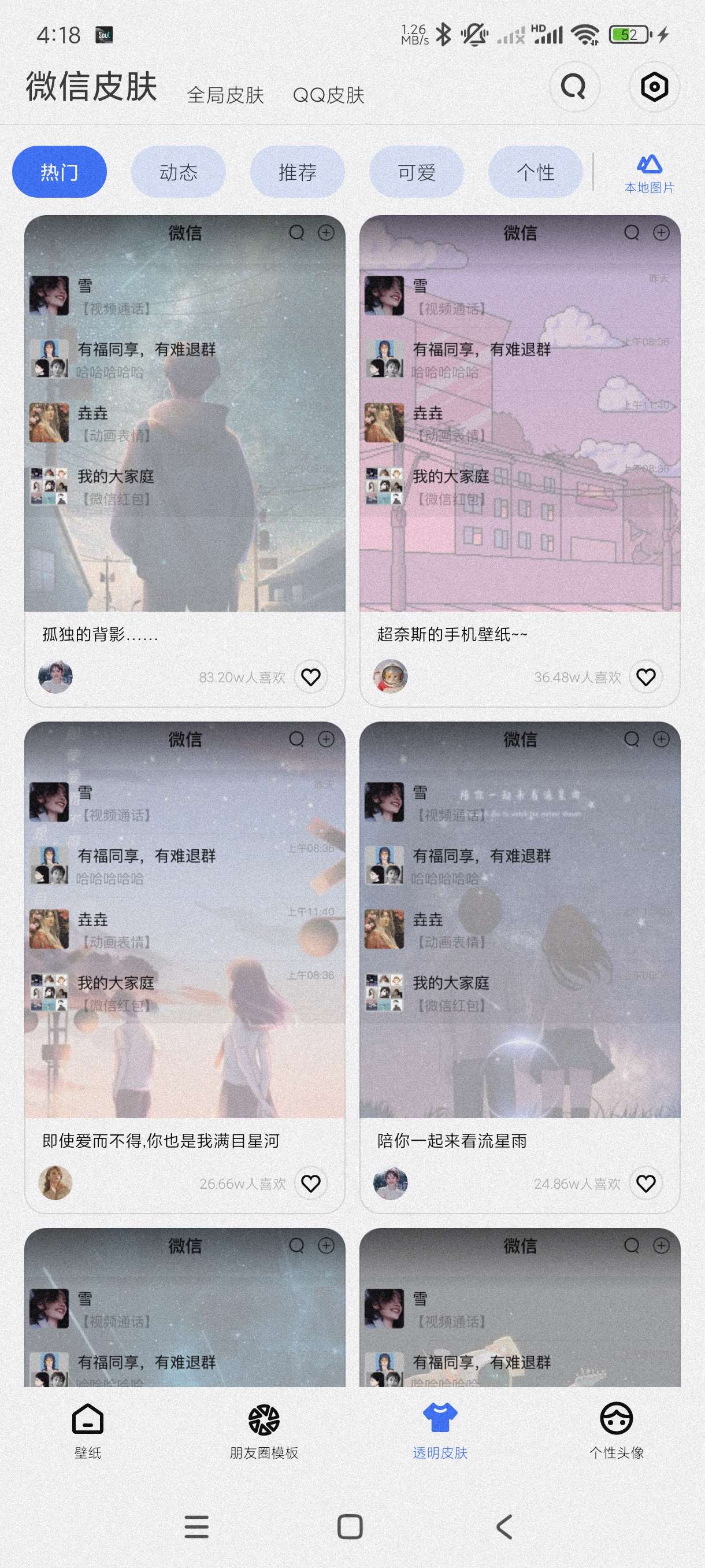This screenshot has width=705, height=1568.
Task: Select the 推荐 filter chip
Action: [298, 172]
